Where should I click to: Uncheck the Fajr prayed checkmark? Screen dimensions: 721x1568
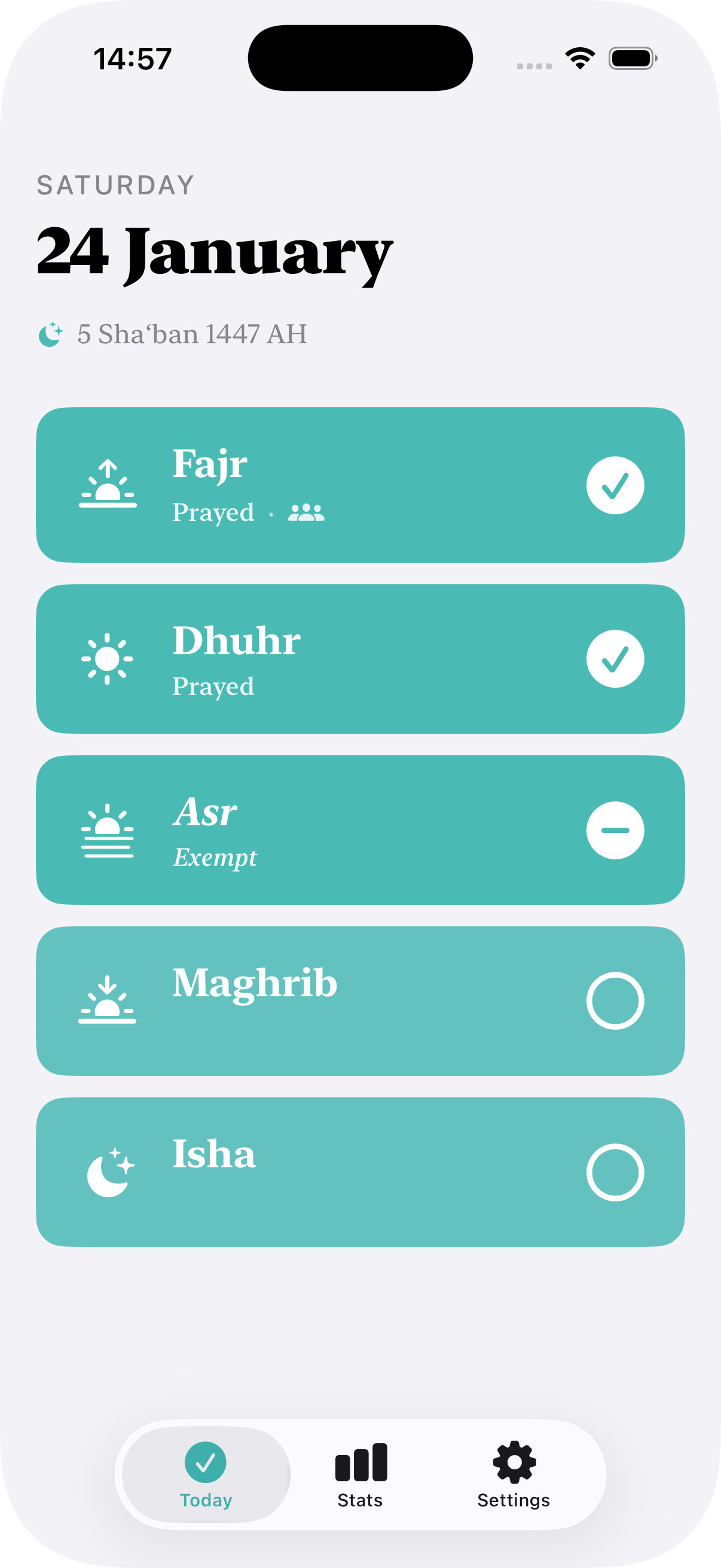(616, 484)
